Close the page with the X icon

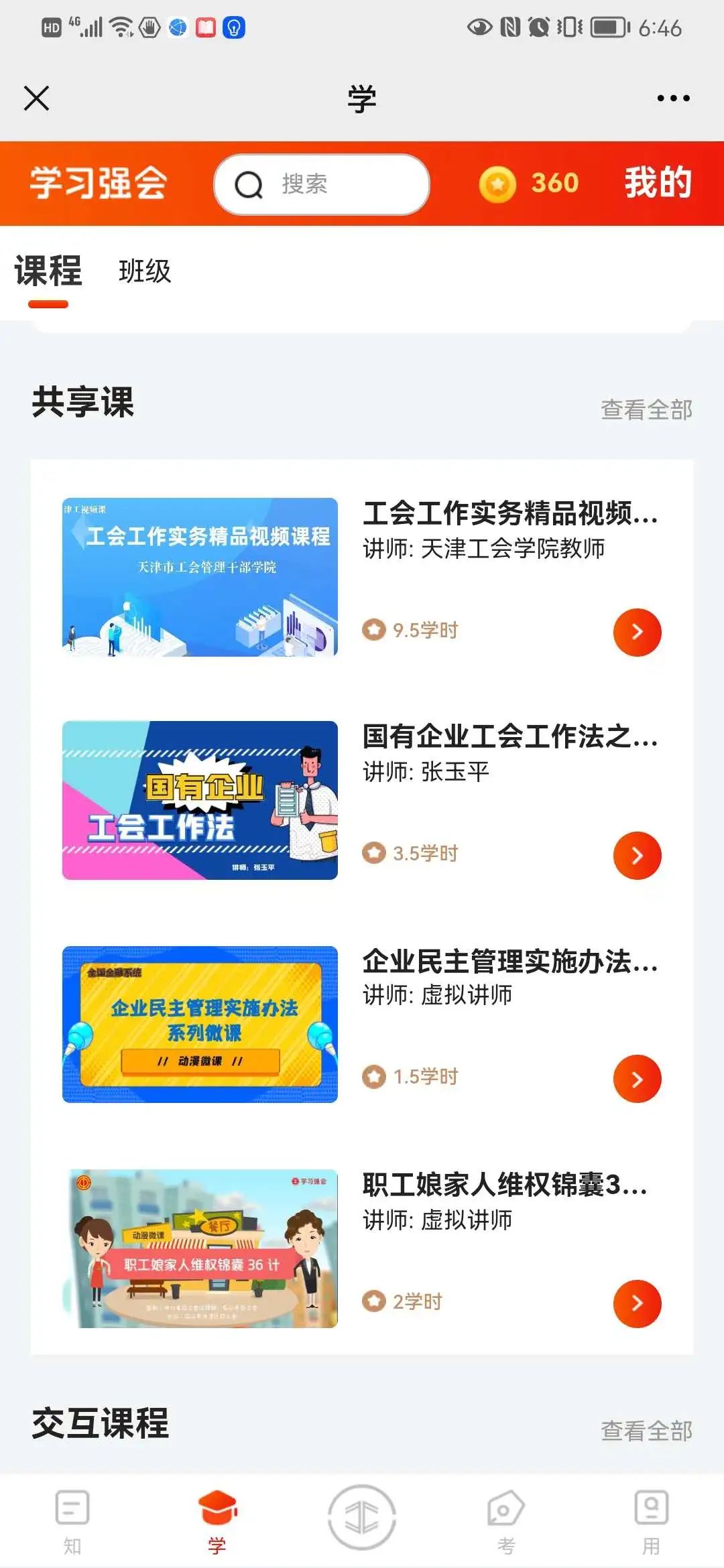tap(36, 99)
